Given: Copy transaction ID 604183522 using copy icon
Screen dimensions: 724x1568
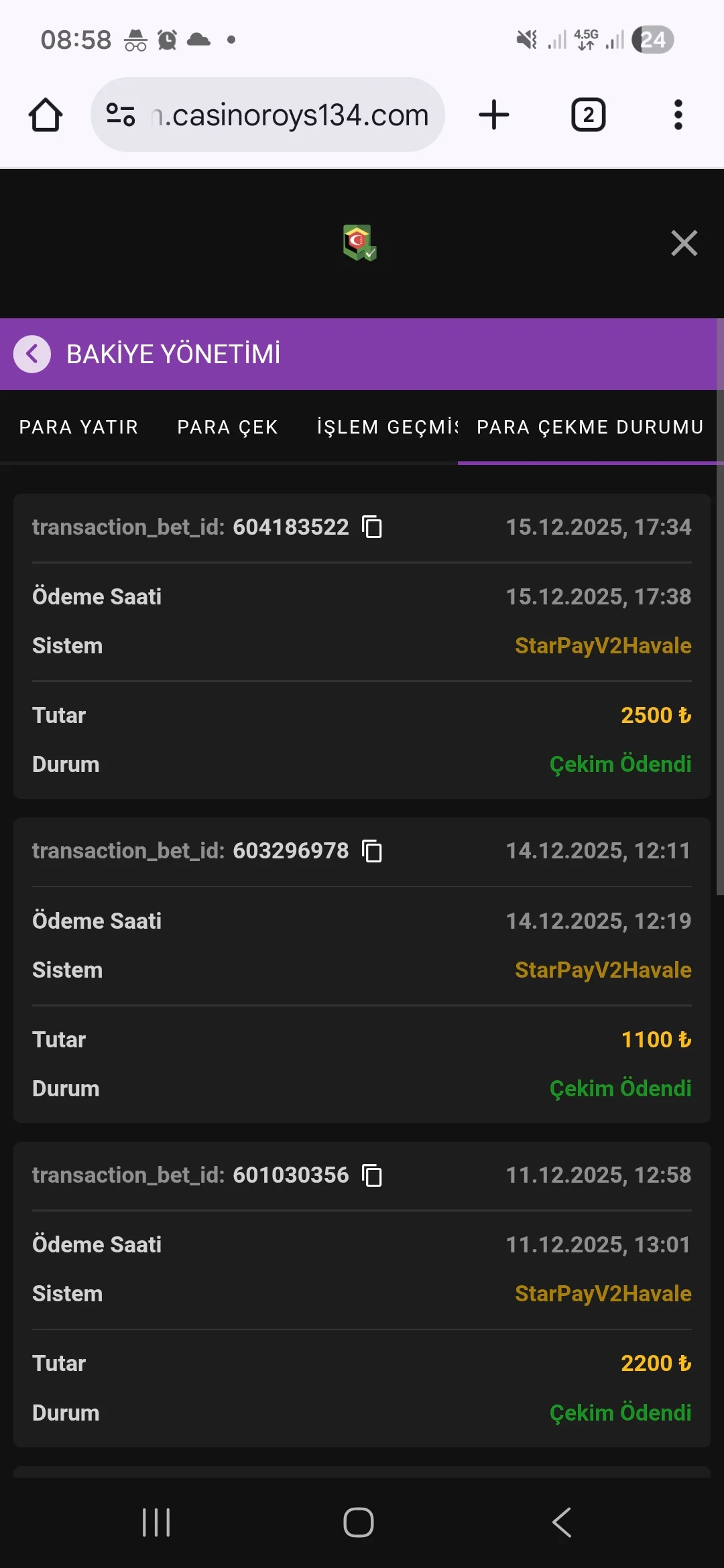Looking at the screenshot, I should pos(373,527).
